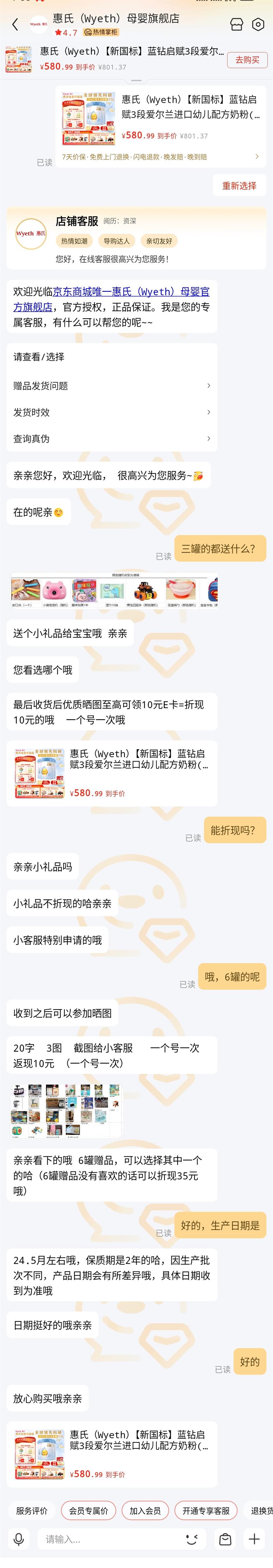Open the emoji picker

click(192, 1539)
